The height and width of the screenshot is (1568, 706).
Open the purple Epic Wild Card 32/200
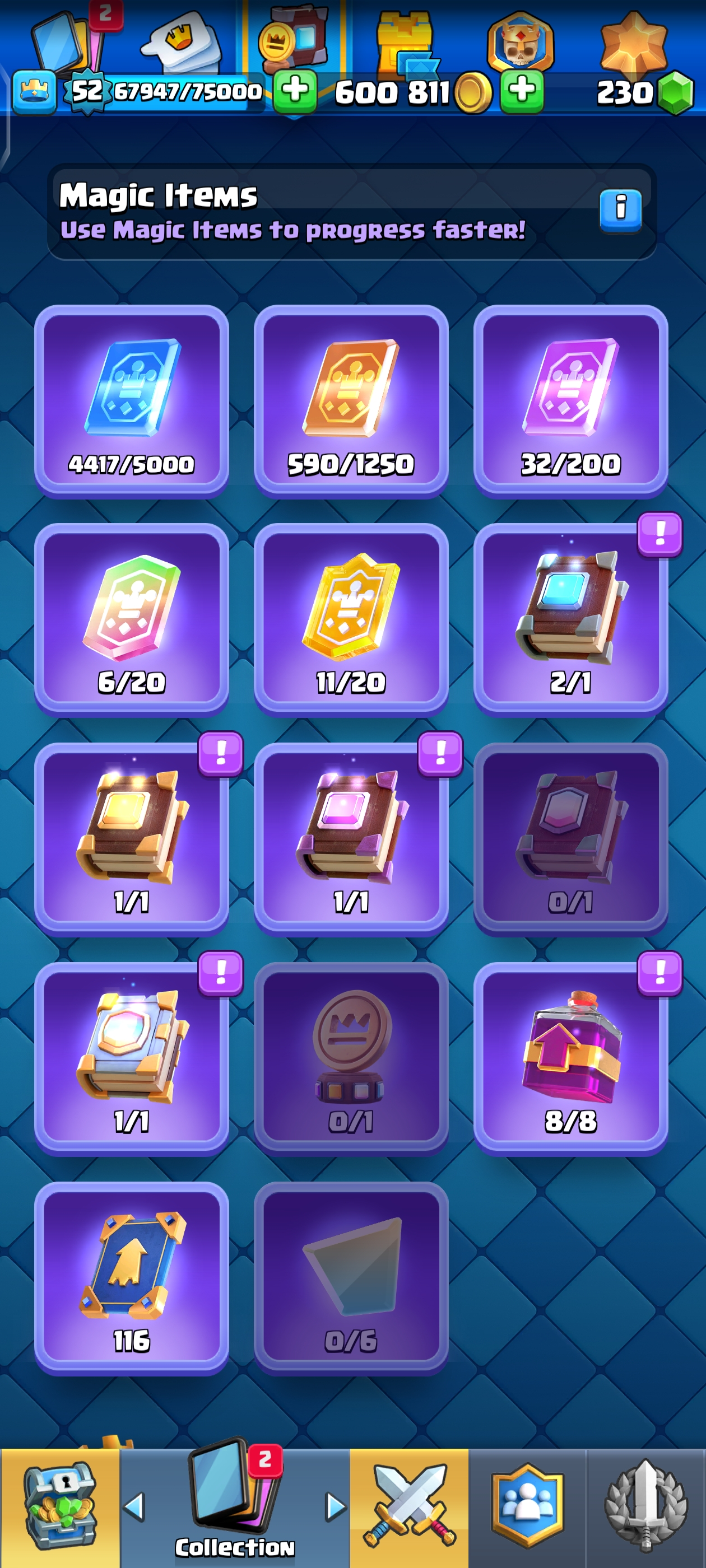click(x=570, y=400)
